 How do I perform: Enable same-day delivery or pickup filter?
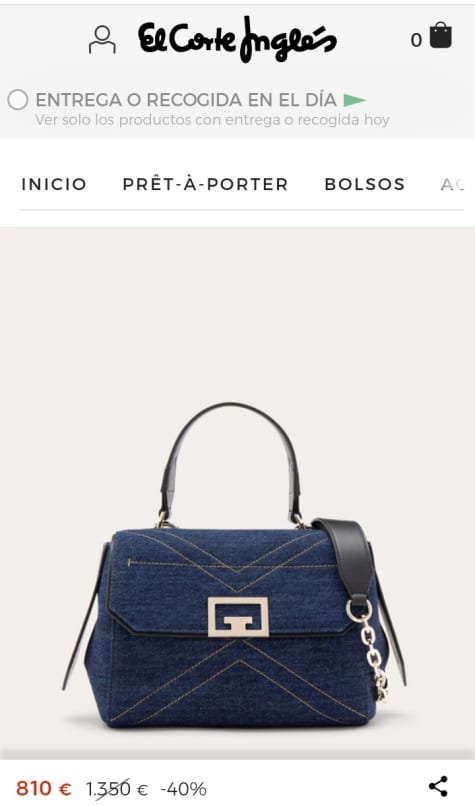17,100
